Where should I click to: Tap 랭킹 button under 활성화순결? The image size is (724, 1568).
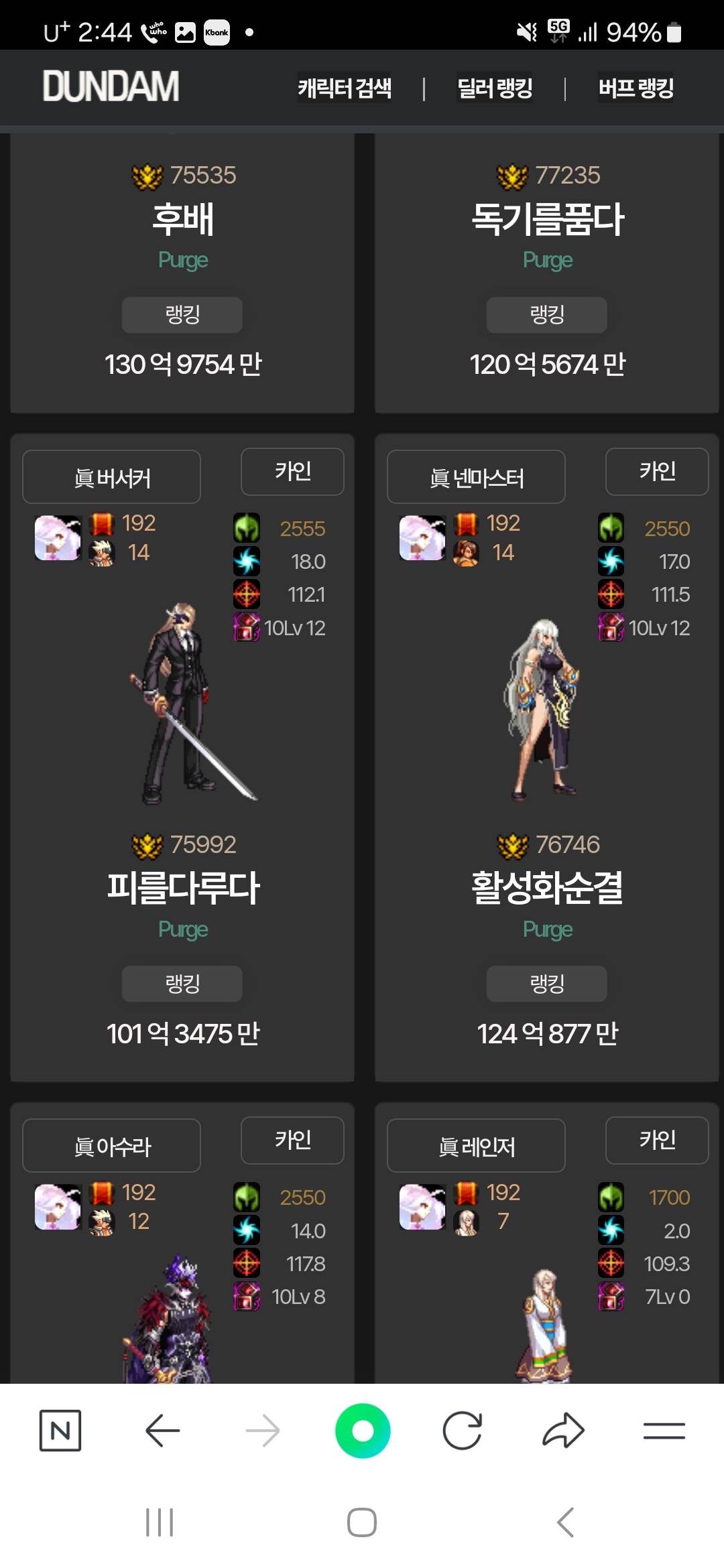click(546, 983)
